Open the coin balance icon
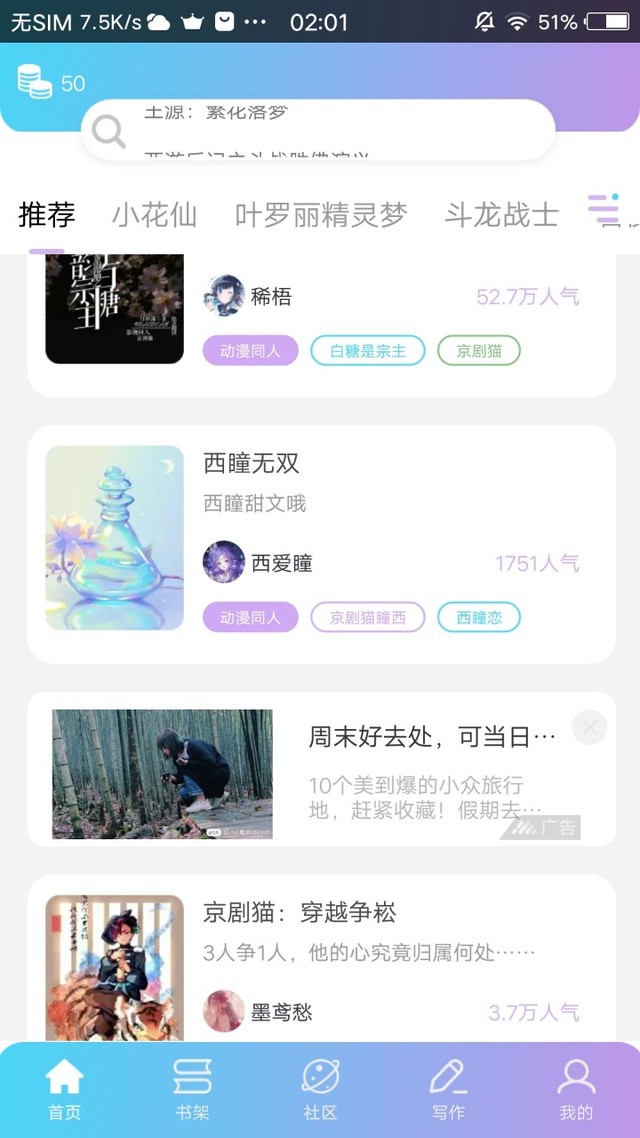Image resolution: width=640 pixels, height=1138 pixels. click(35, 82)
